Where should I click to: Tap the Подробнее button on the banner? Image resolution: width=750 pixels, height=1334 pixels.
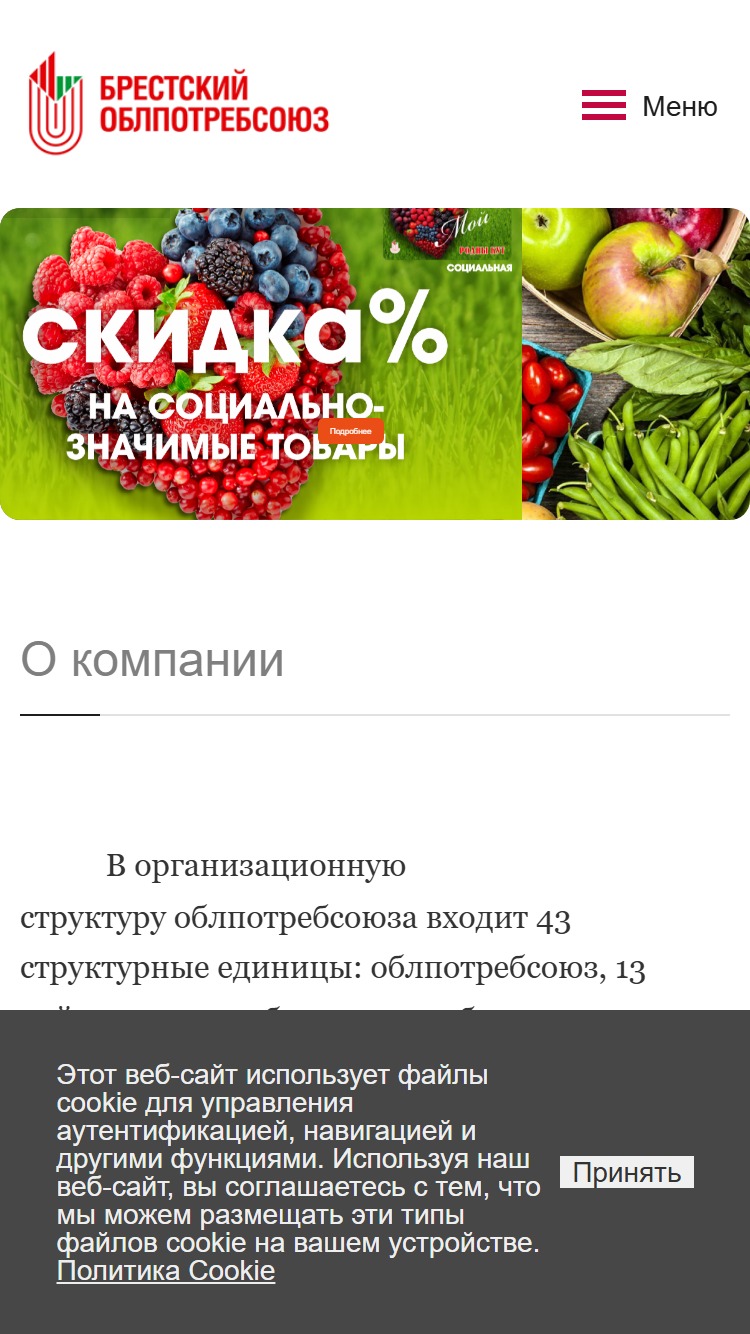pos(351,431)
